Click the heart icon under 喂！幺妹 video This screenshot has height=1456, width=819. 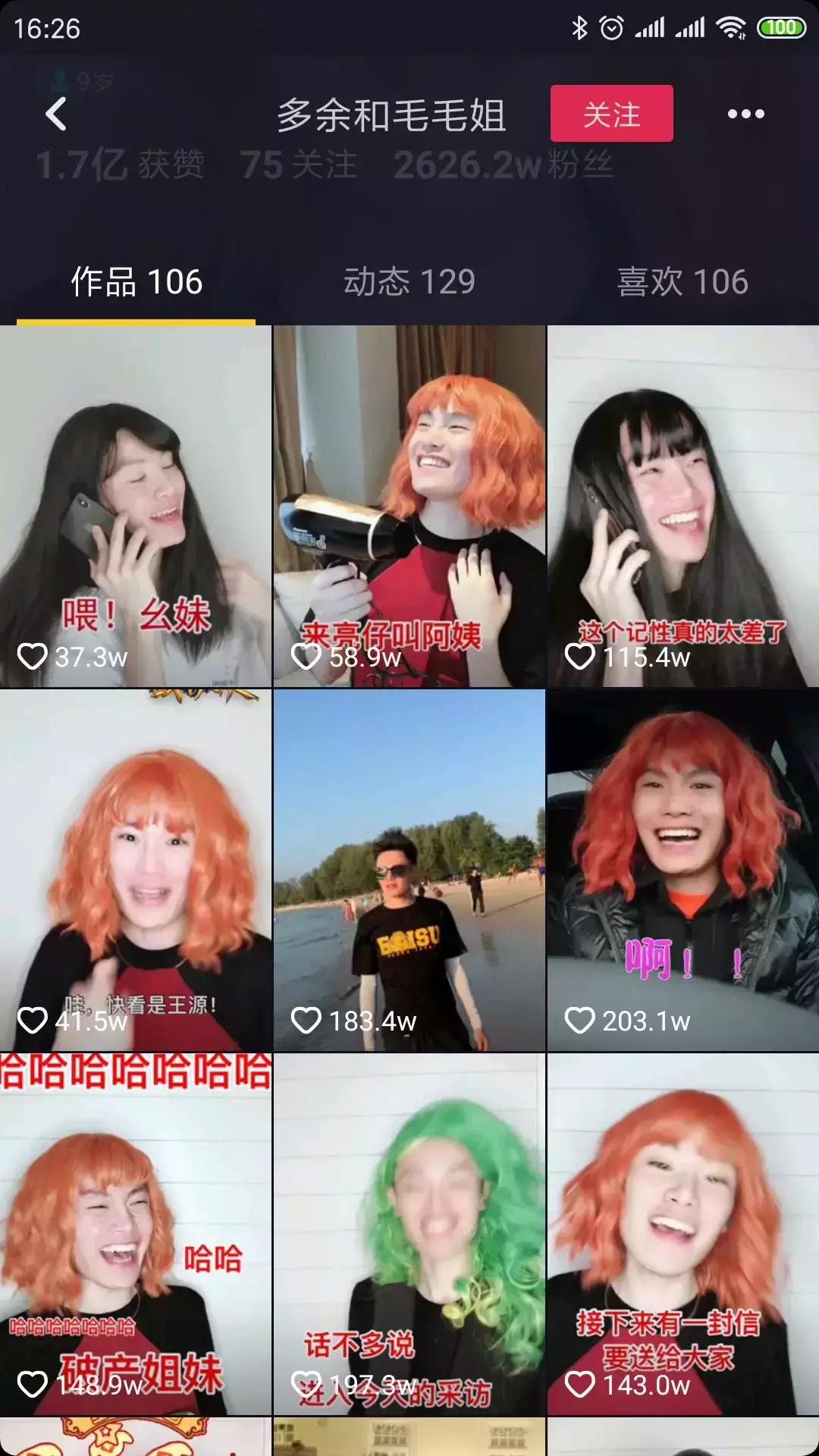[32, 657]
